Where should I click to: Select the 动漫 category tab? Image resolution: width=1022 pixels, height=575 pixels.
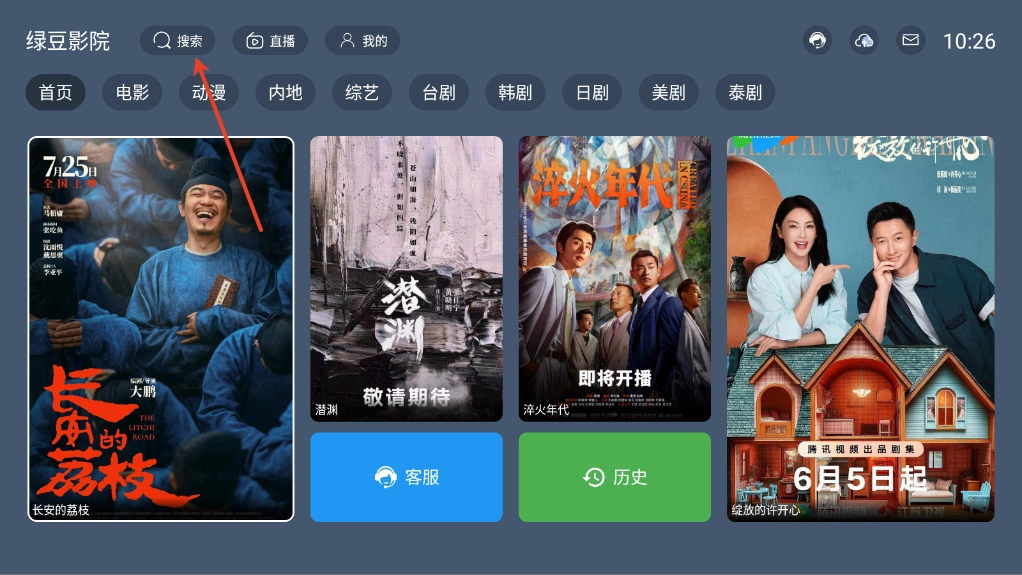(x=209, y=93)
